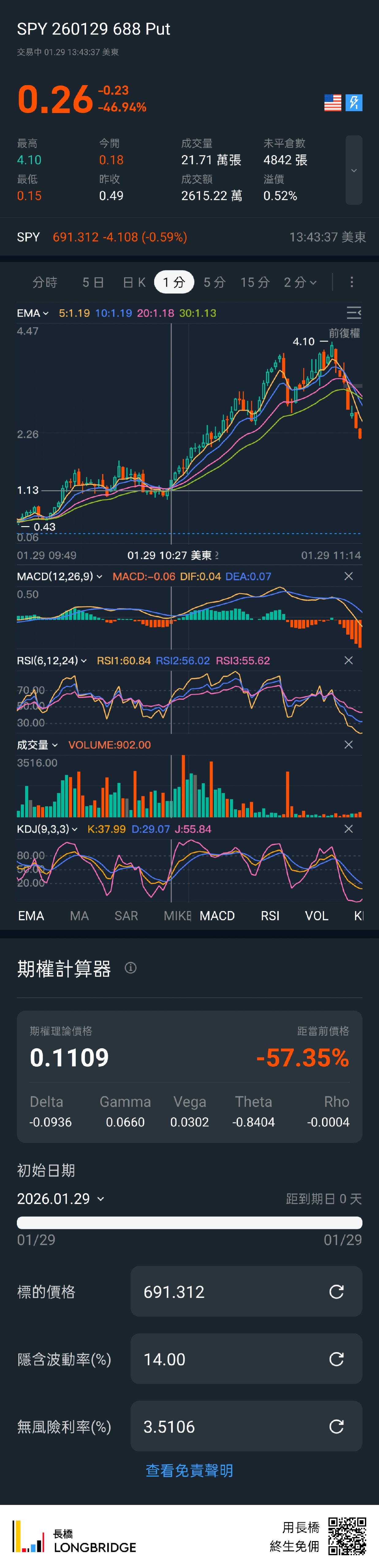
Task: Open the EMA indicator dropdown
Action: pyautogui.click(x=32, y=314)
